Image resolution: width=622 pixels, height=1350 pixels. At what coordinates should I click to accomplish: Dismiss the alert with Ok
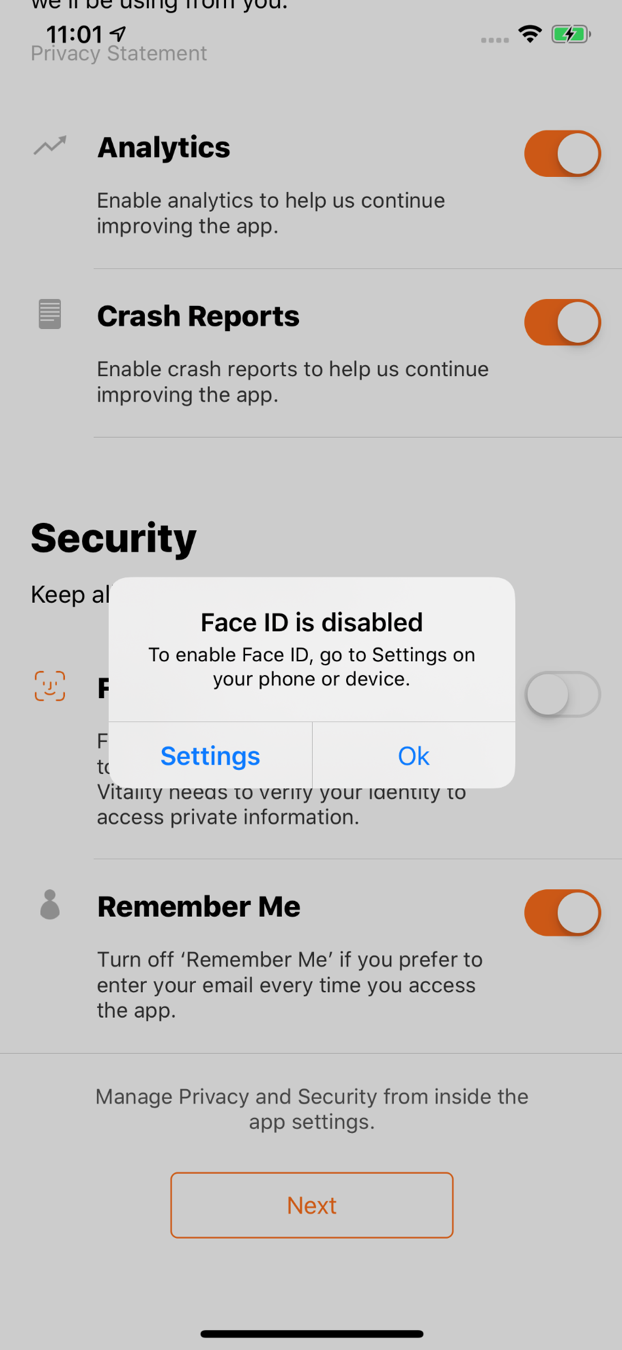[x=413, y=756]
